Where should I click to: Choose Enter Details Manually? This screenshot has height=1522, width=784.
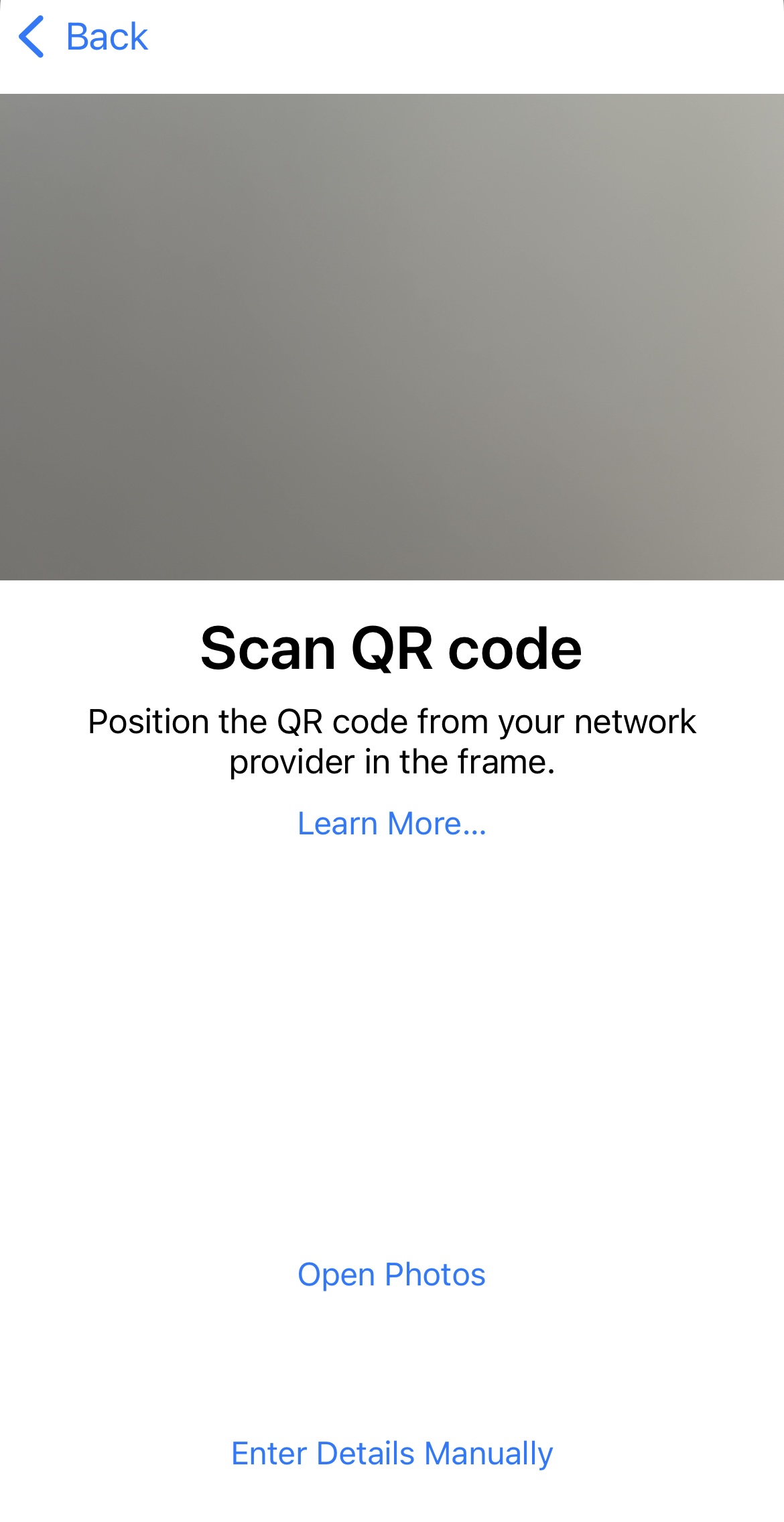click(392, 1454)
